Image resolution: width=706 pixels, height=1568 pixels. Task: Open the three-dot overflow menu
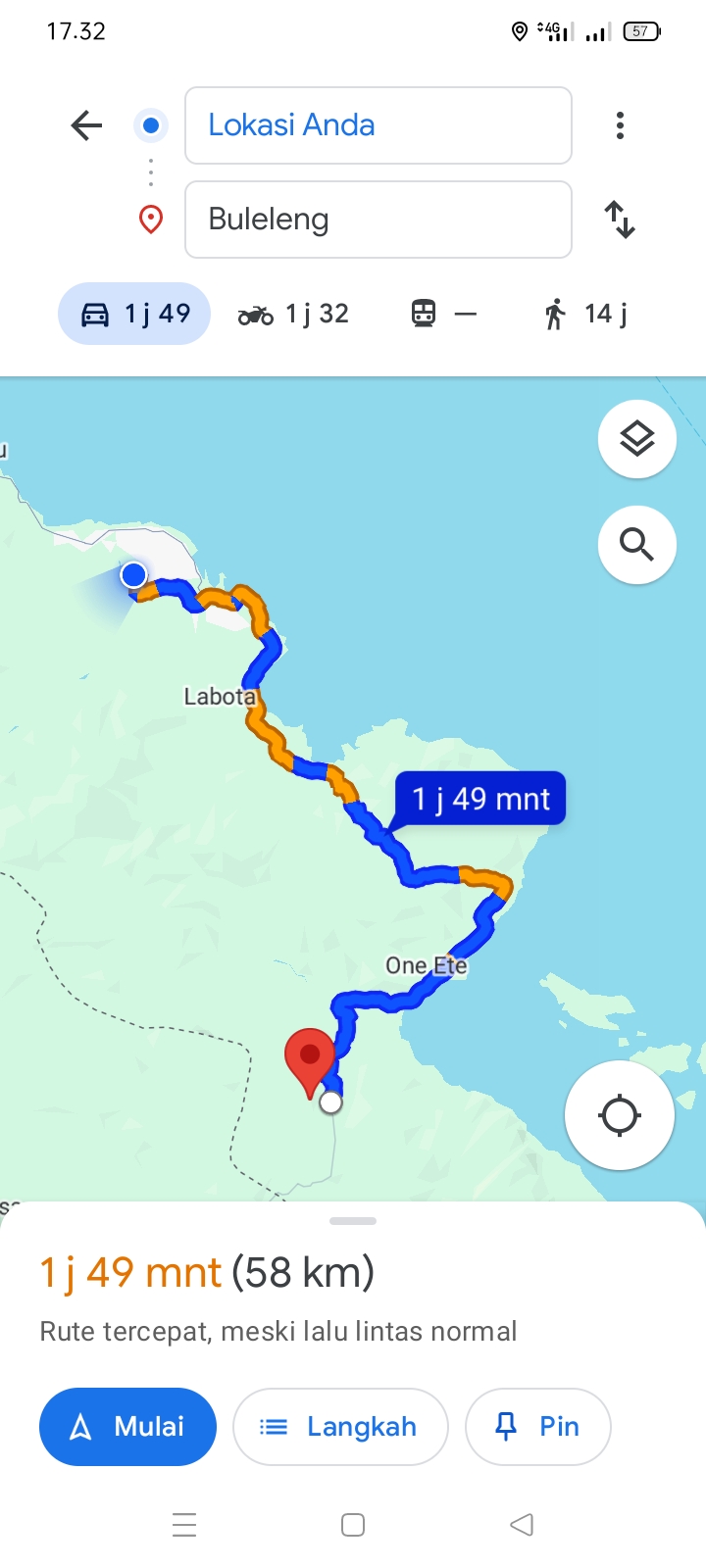pyautogui.click(x=620, y=125)
